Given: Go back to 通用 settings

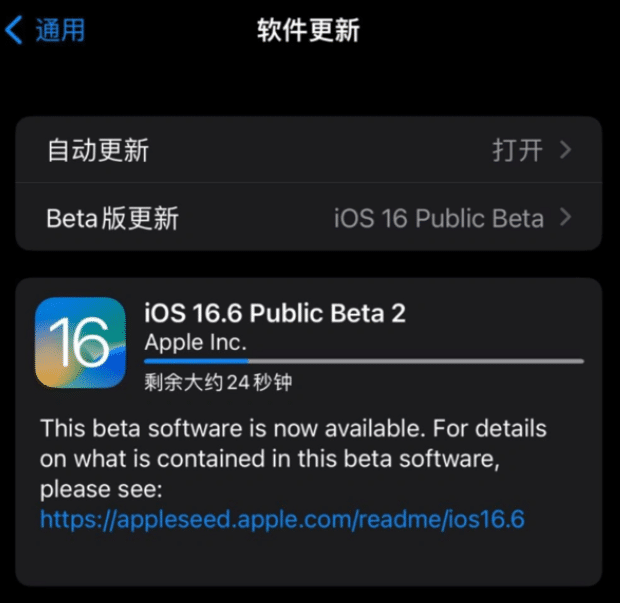Looking at the screenshot, I should (46, 30).
